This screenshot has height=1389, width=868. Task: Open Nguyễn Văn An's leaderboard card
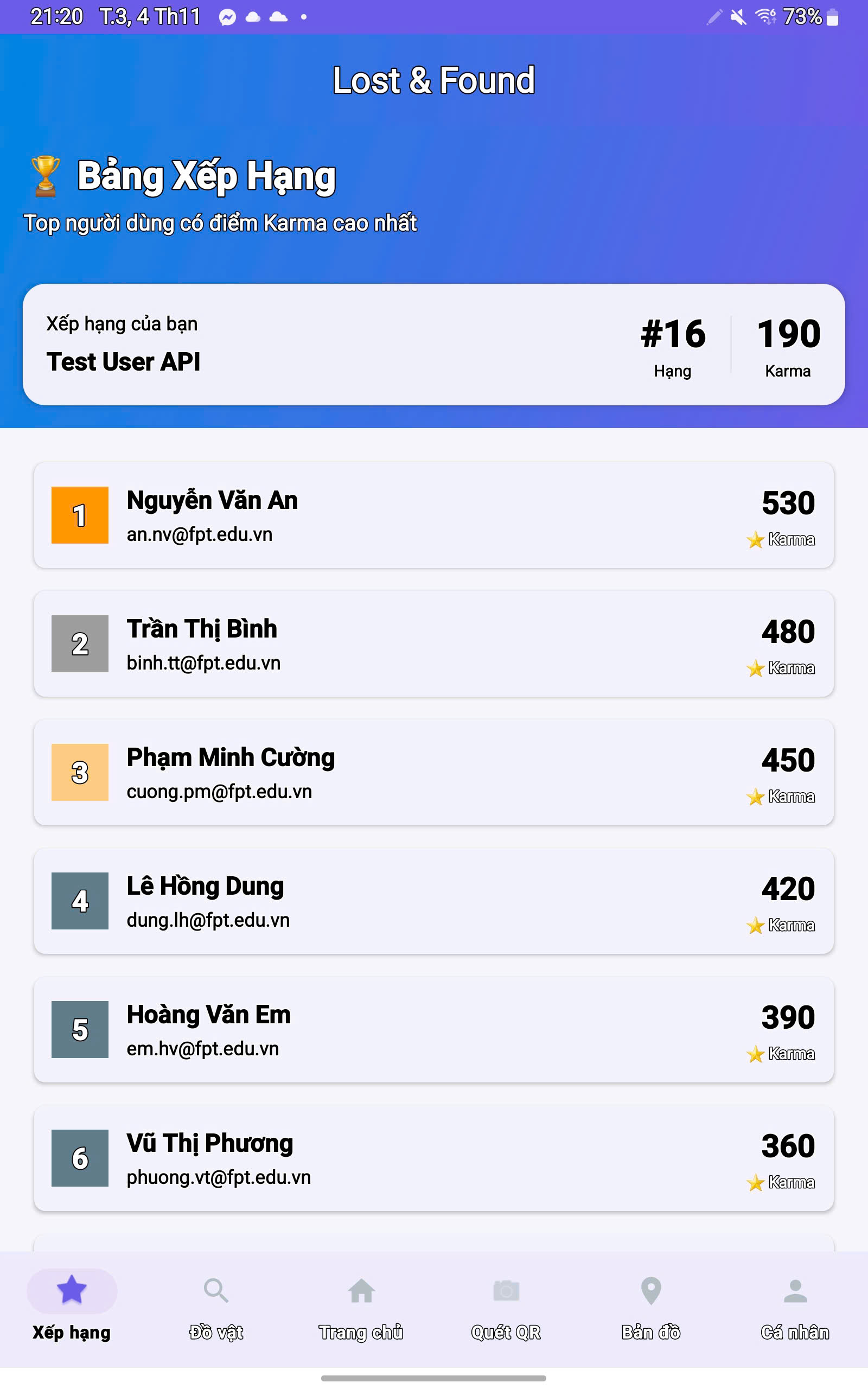433,515
